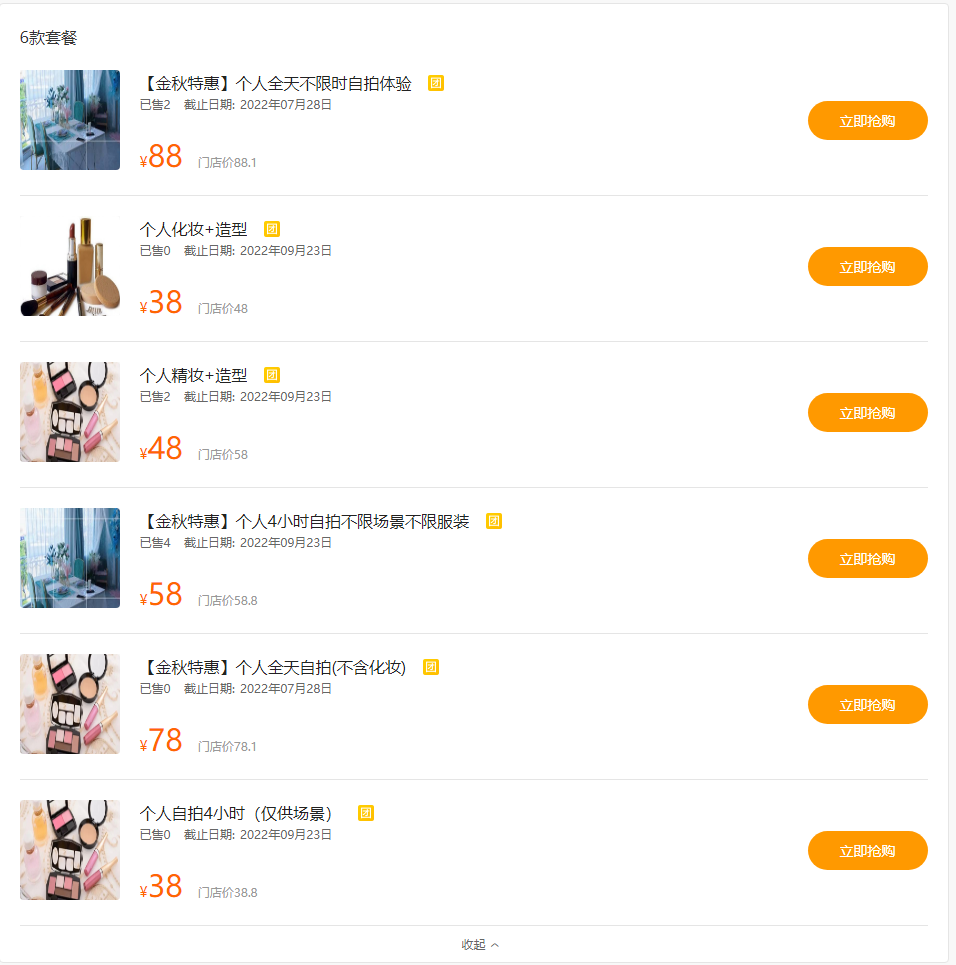This screenshot has width=956, height=965.
Task: Collapse the package list with 收起
Action: pos(479,945)
